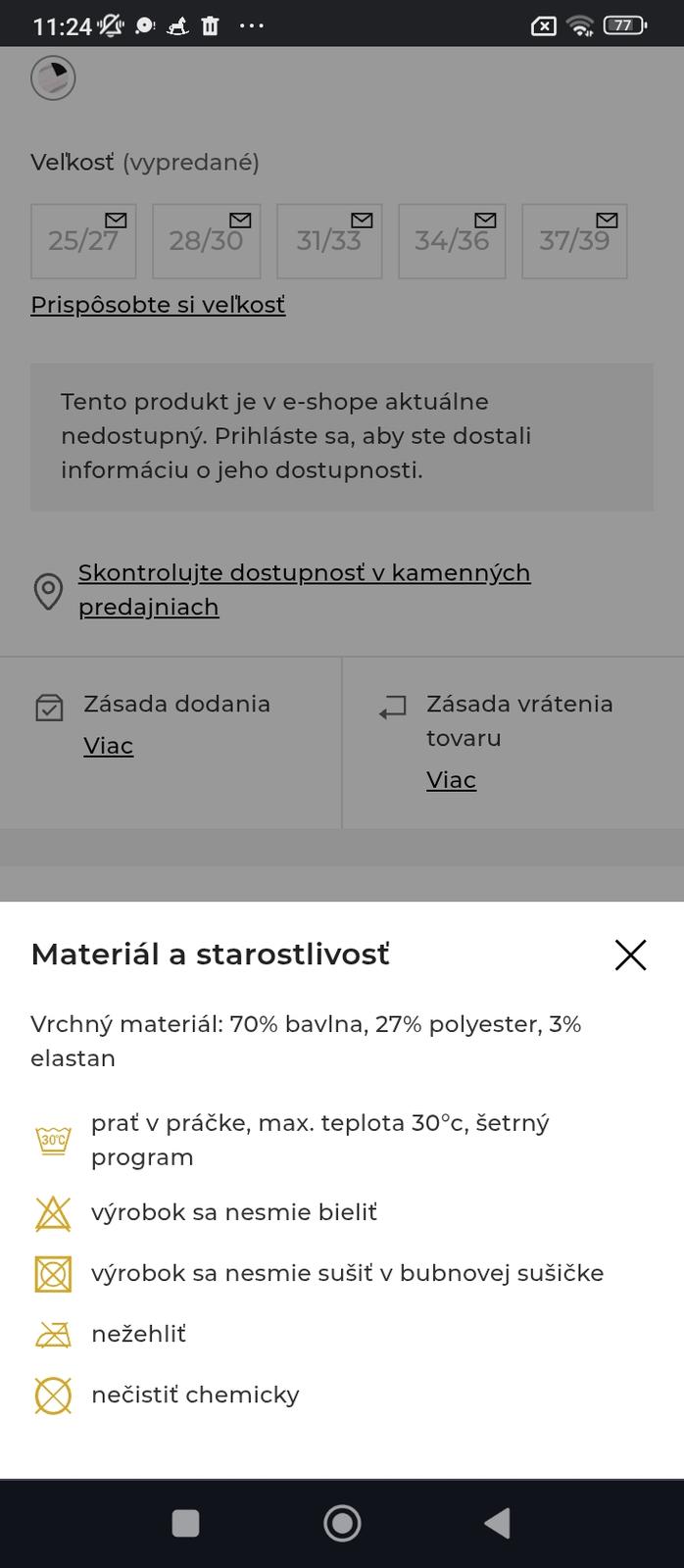Open Viac under Zásada dodania

108,746
